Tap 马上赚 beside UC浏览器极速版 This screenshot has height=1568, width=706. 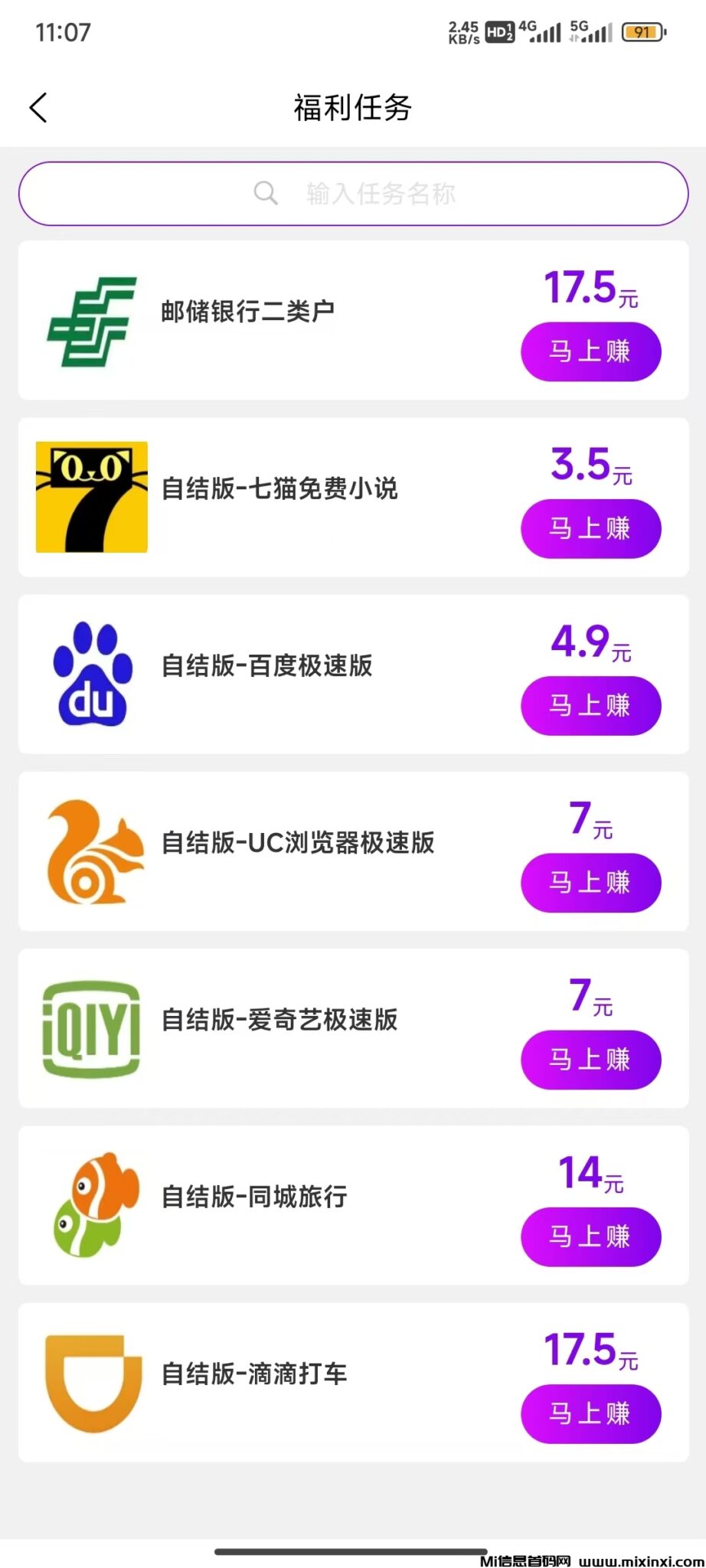(590, 883)
